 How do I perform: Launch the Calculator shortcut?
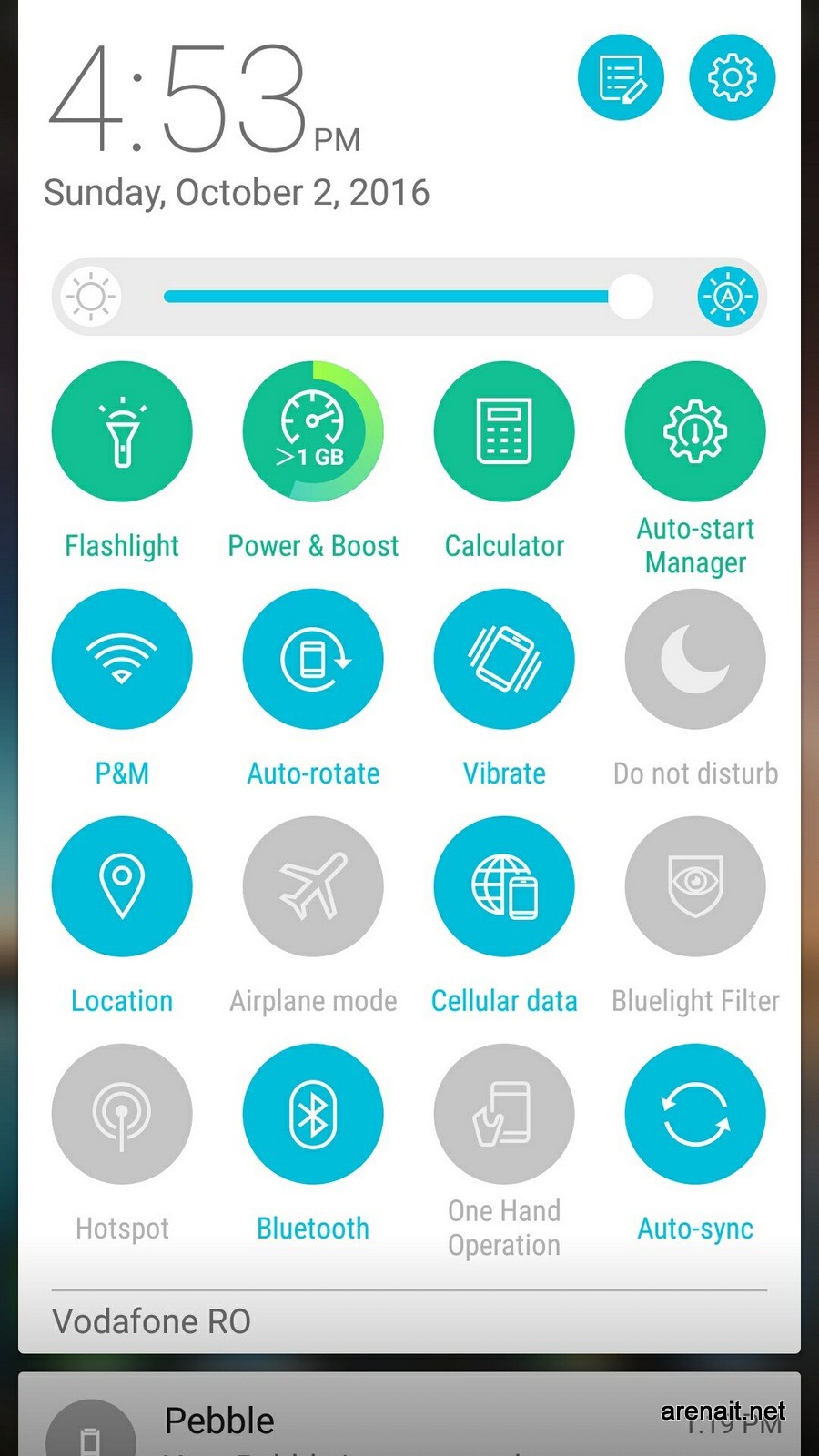504,431
